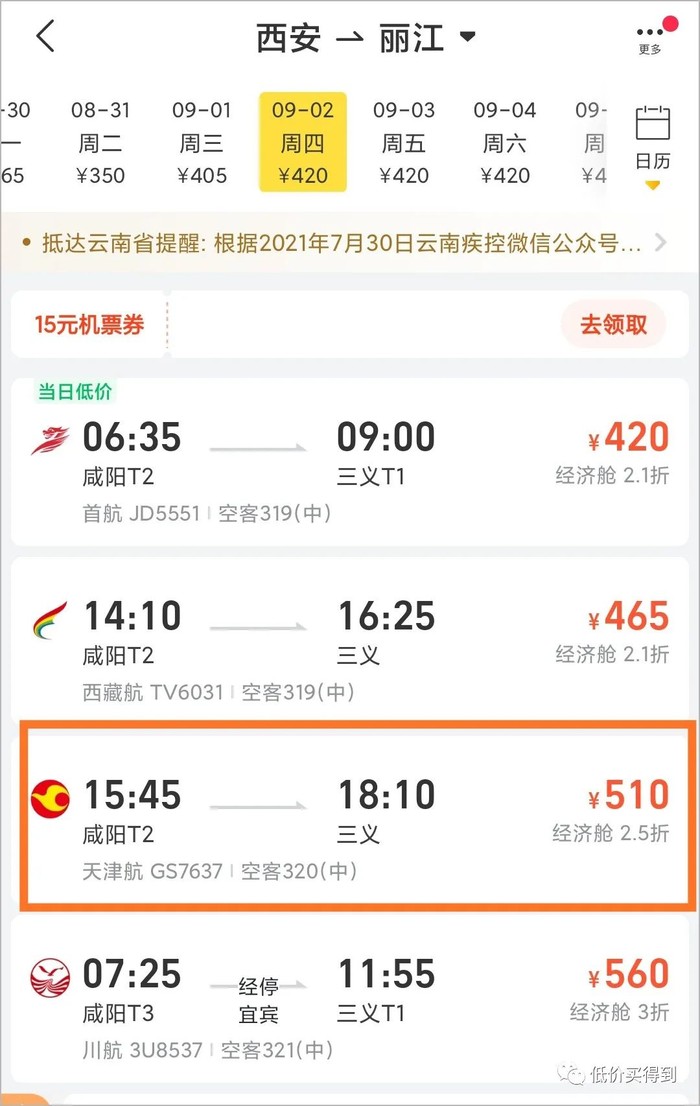Viewport: 700px width, 1106px height.
Task: Open the 首航 JD5551 06:35 flight
Action: (350, 462)
